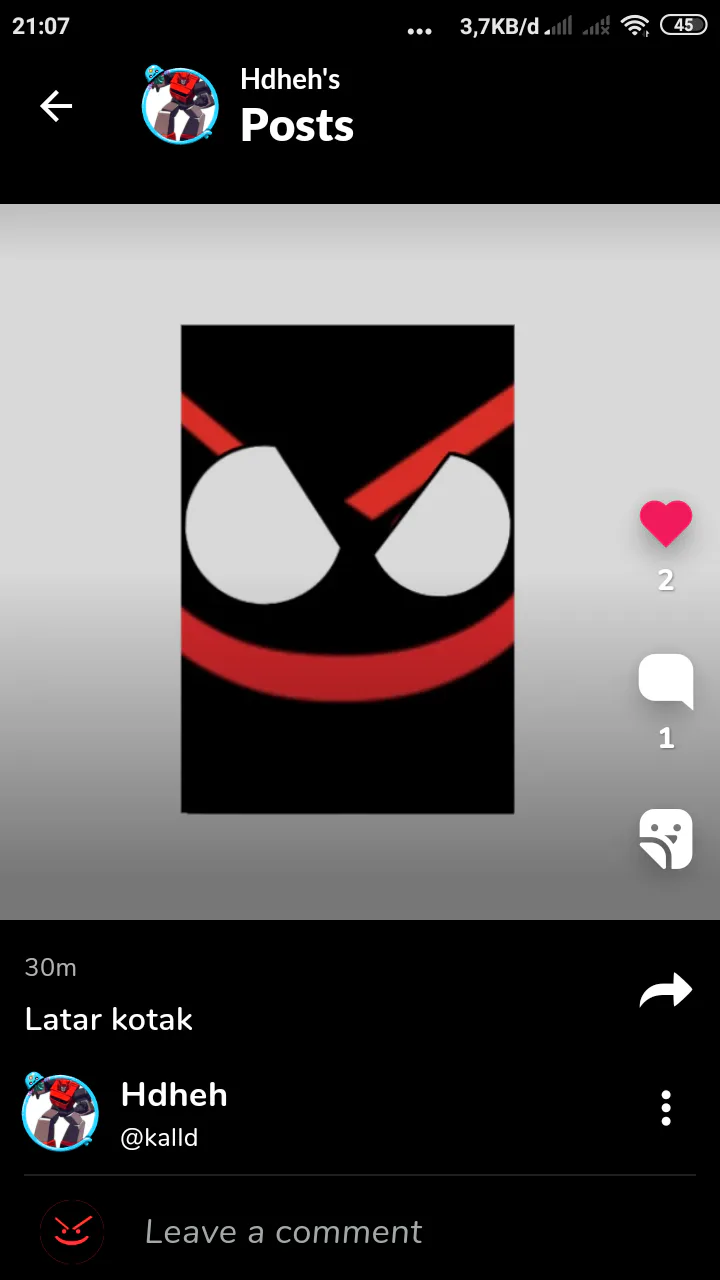Open Hdheh's avatar in the header
Image resolution: width=720 pixels, height=1280 pixels.
pos(180,106)
